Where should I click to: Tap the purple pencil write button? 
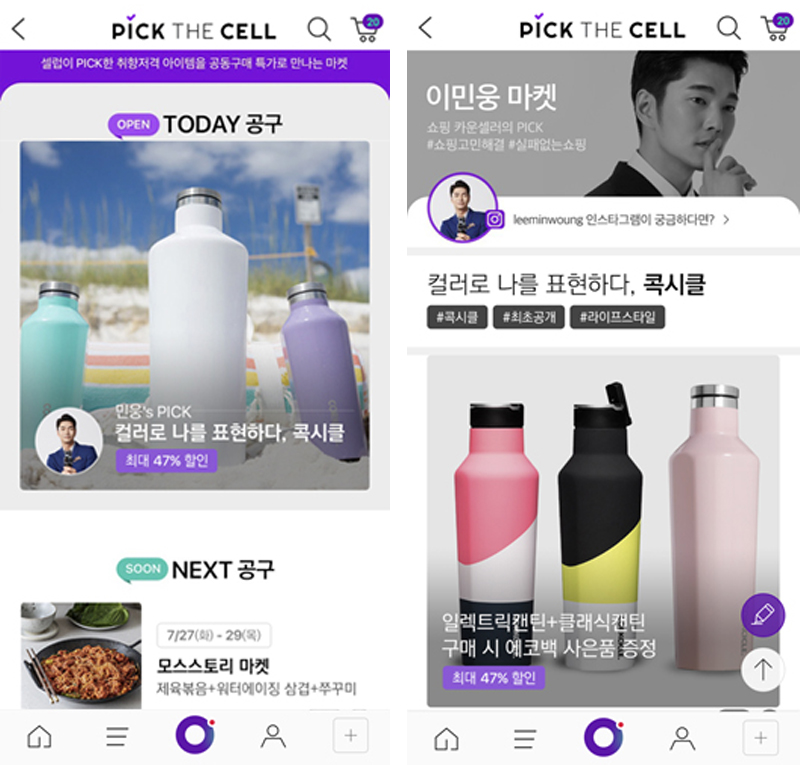(x=762, y=615)
